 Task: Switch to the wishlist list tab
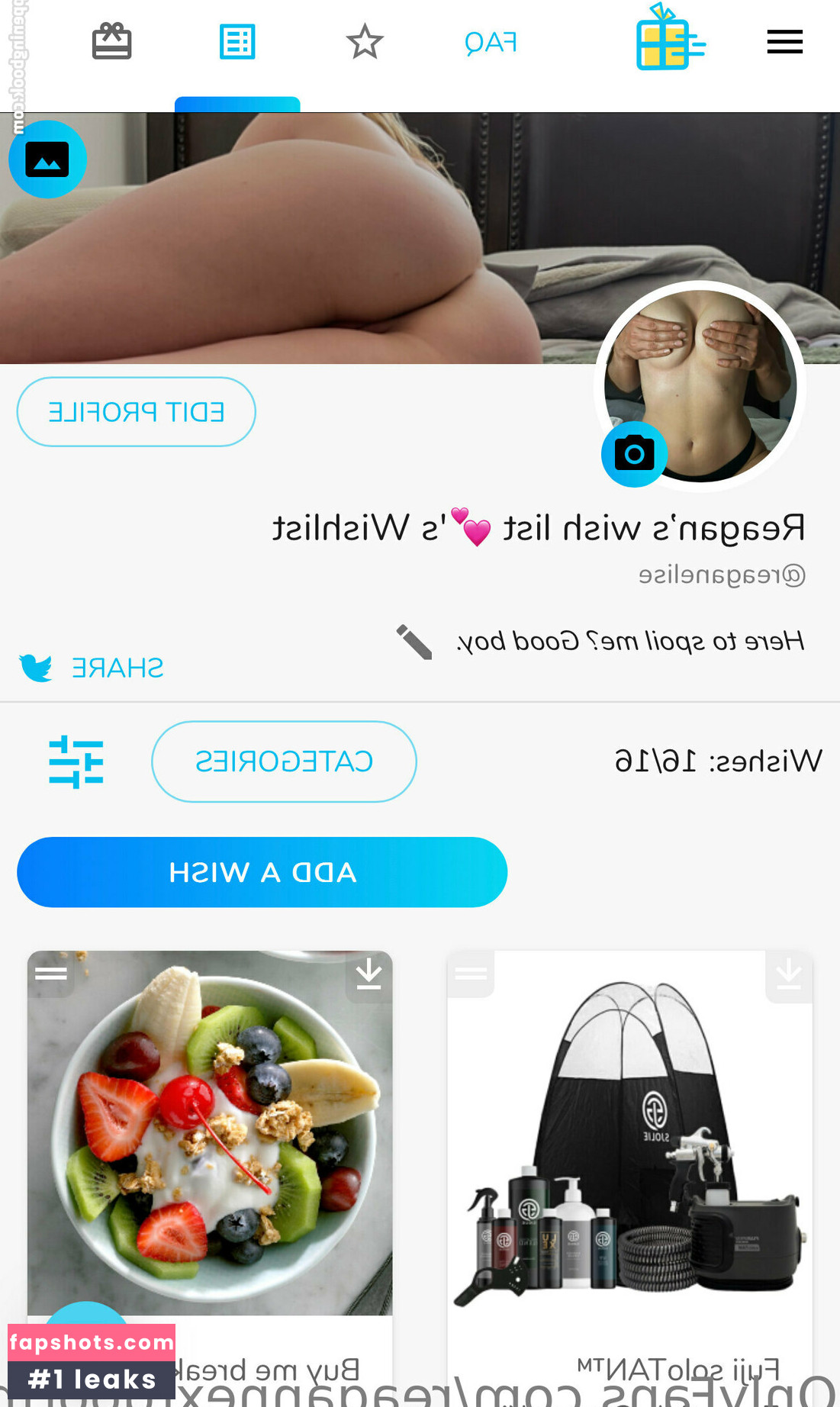(237, 42)
